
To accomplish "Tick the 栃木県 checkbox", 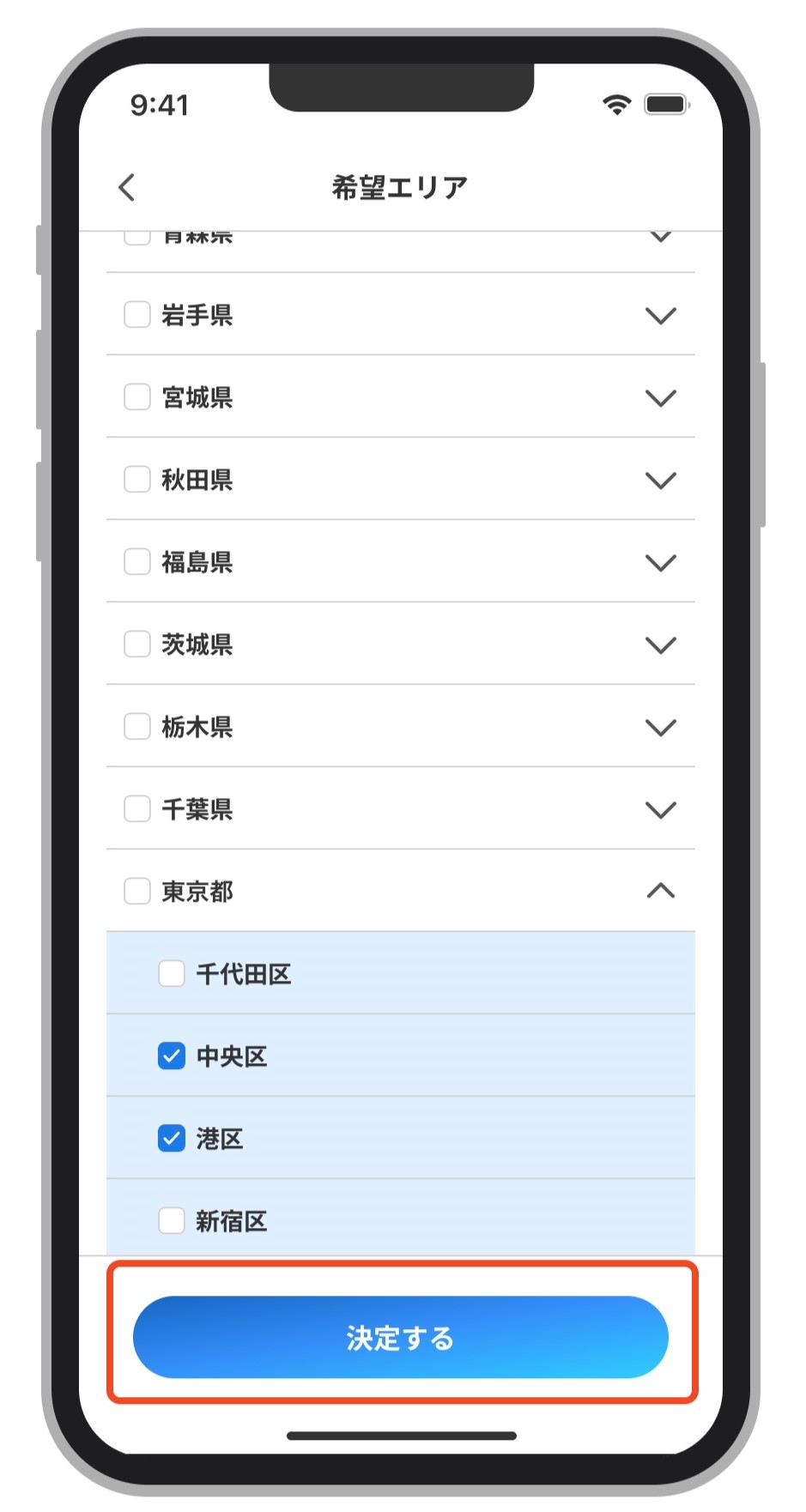I will (137, 727).
